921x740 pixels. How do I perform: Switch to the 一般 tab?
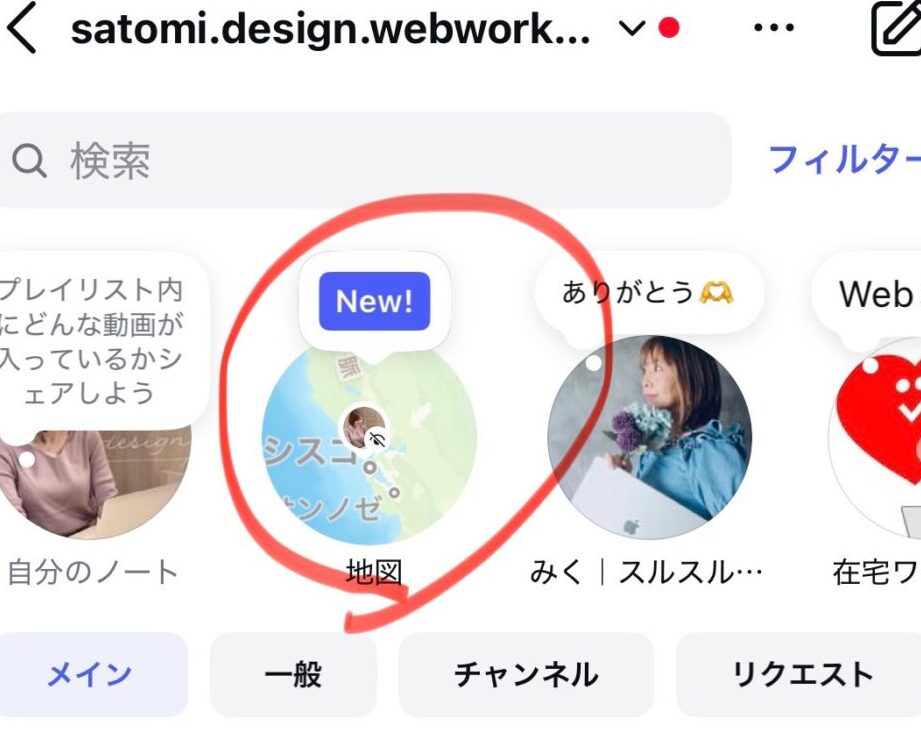point(293,674)
